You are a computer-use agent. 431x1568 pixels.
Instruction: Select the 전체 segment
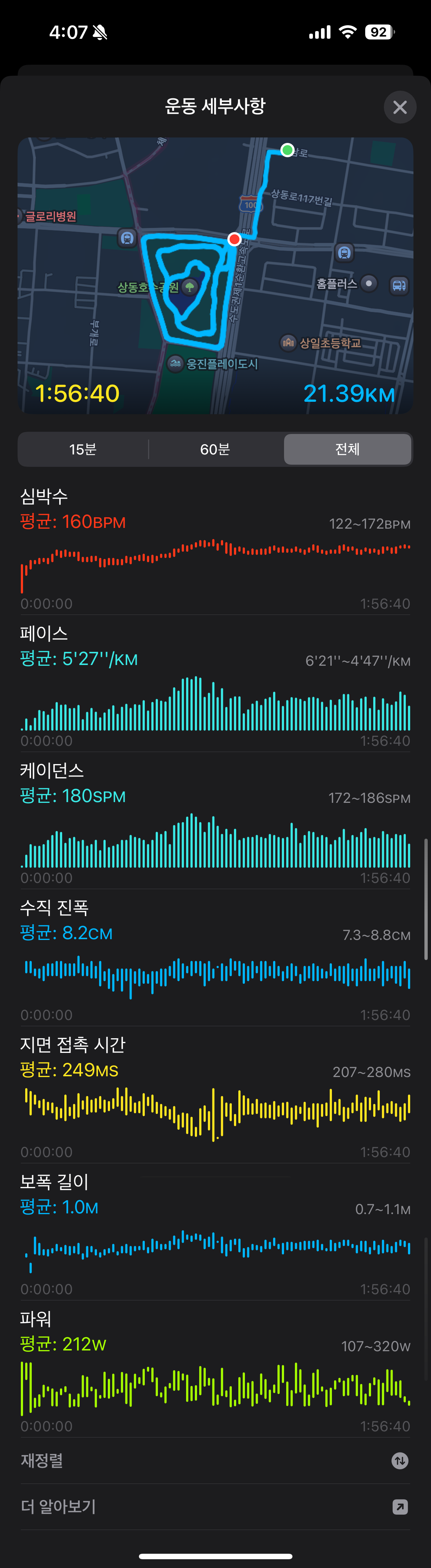(x=347, y=449)
